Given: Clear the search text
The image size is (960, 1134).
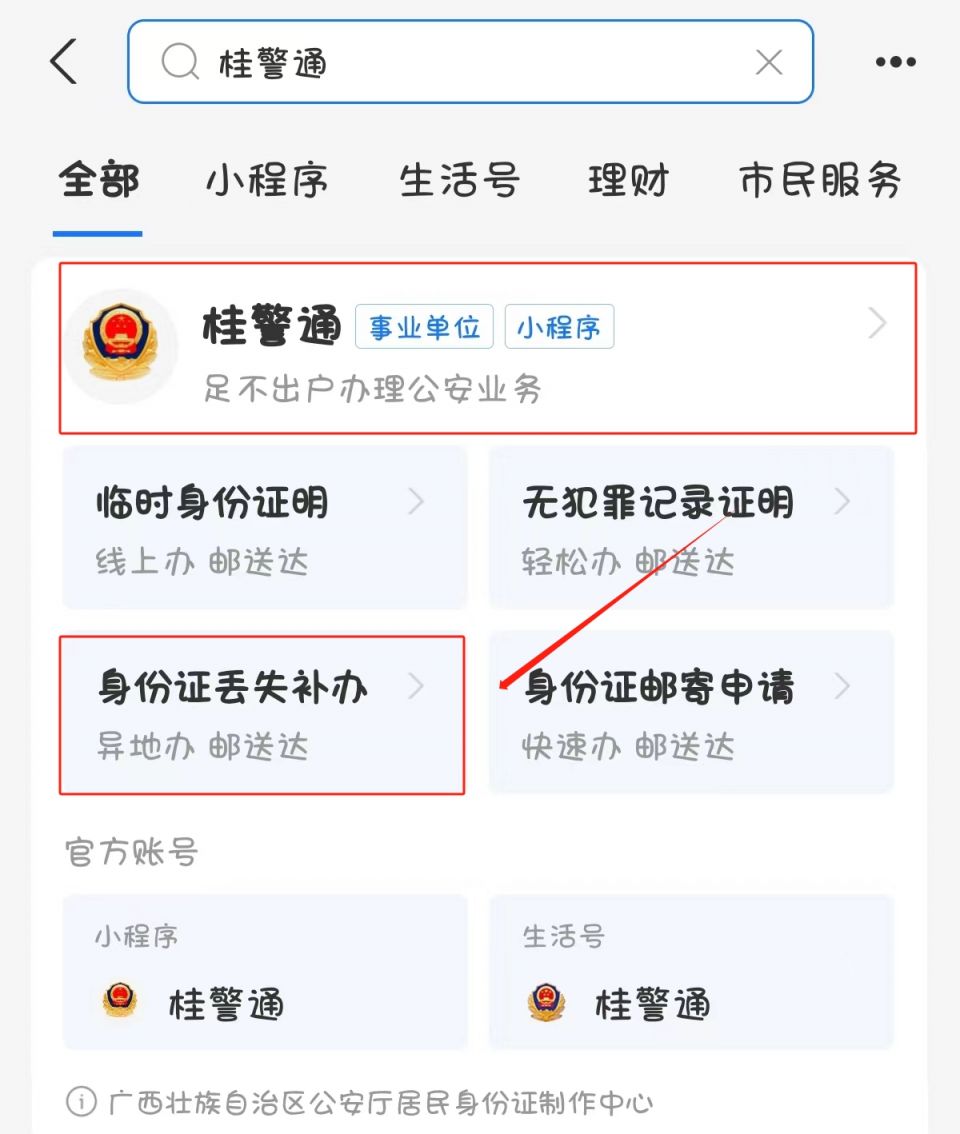Looking at the screenshot, I should (768, 62).
